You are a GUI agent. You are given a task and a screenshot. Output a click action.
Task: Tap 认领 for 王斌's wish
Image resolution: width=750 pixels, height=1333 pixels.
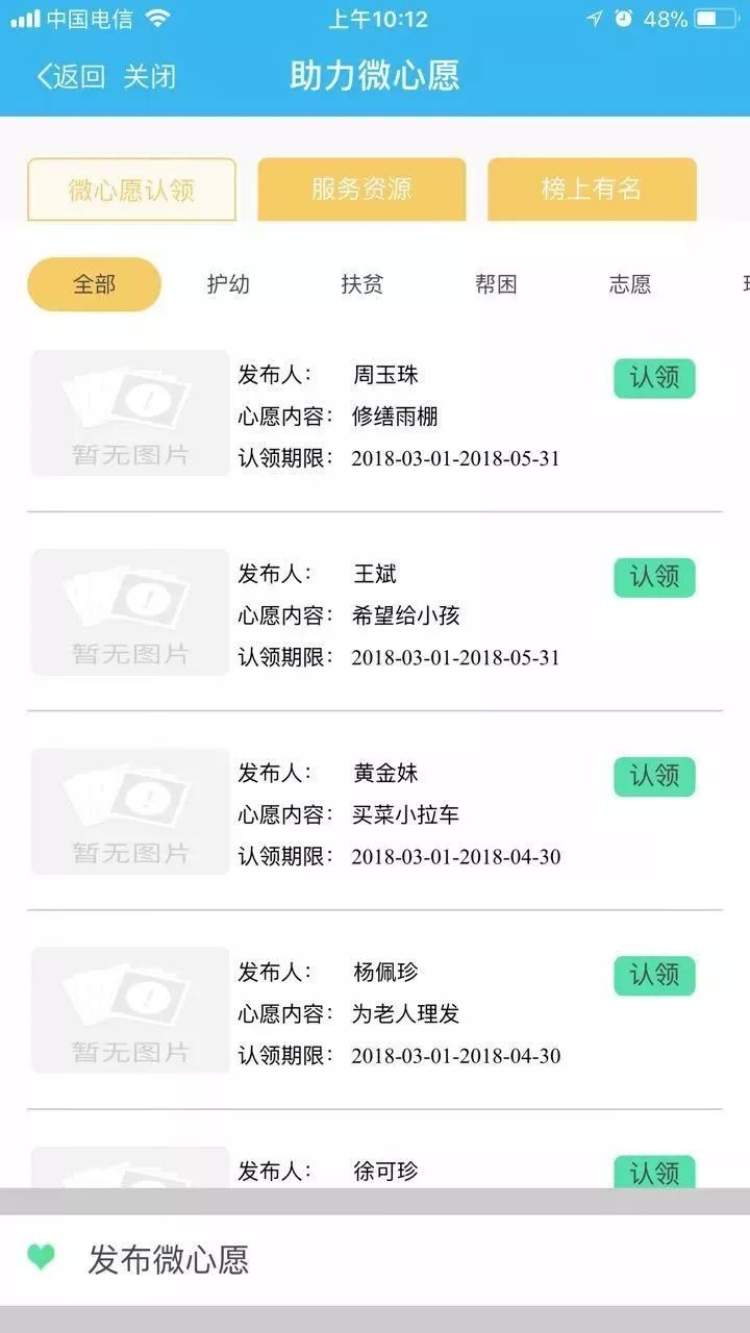[x=654, y=577]
